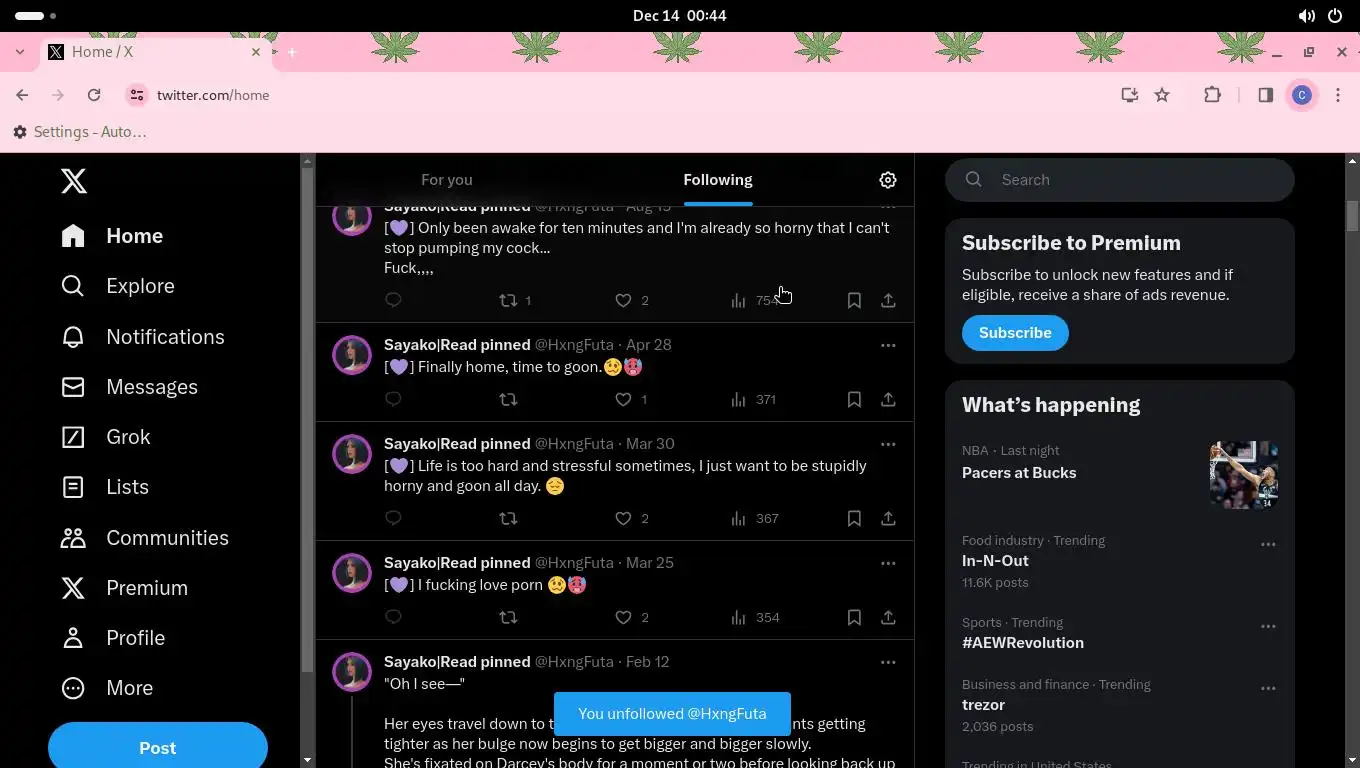Open timeline settings gear icon
The image size is (1360, 768).
tap(887, 180)
